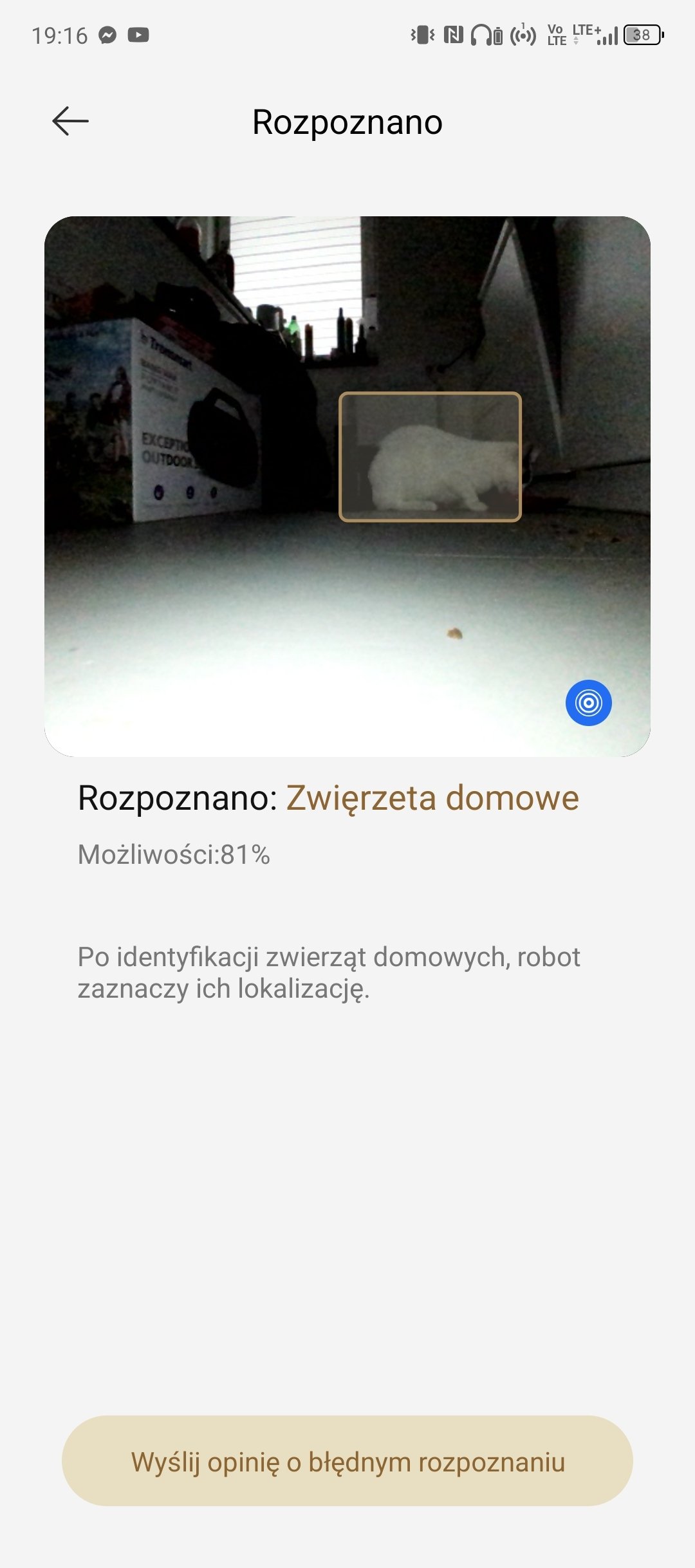Open the recognized pet photo
Viewport: 695px width, 1568px height.
coord(347,486)
